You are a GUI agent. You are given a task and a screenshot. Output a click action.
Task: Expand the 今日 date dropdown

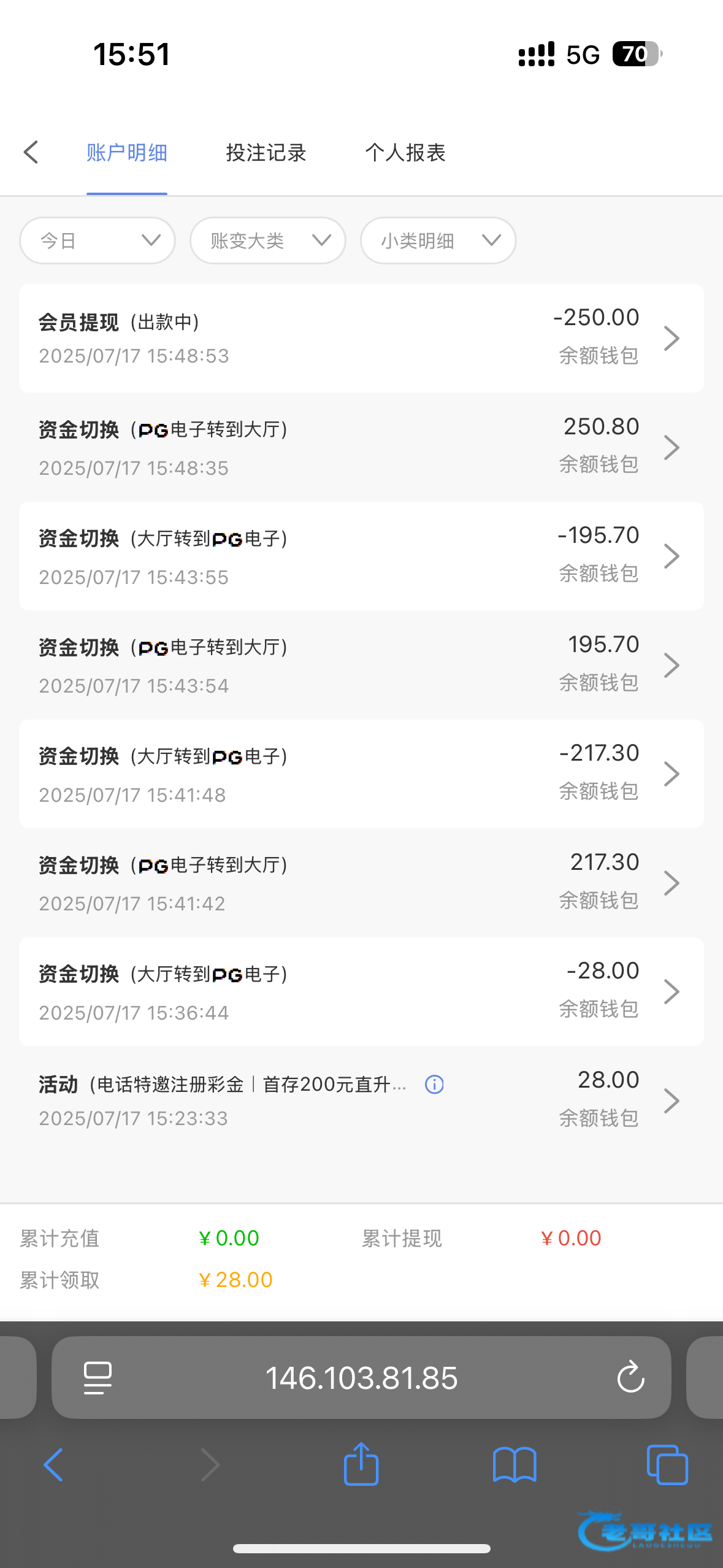[x=98, y=240]
